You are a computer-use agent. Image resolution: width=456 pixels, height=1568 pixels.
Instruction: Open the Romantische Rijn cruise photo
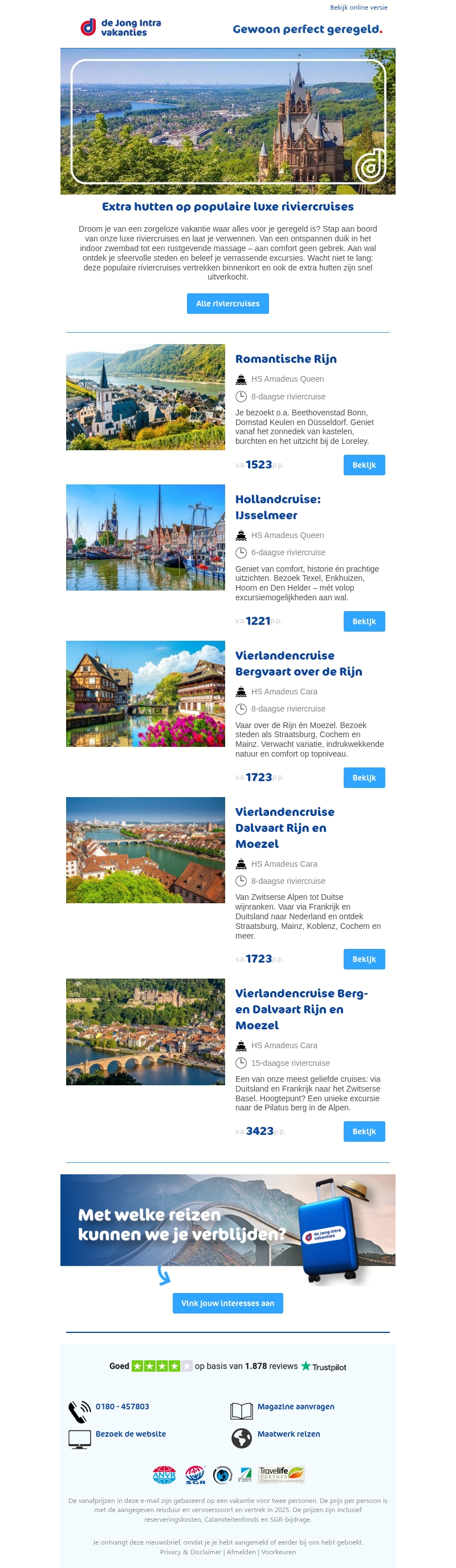click(145, 398)
